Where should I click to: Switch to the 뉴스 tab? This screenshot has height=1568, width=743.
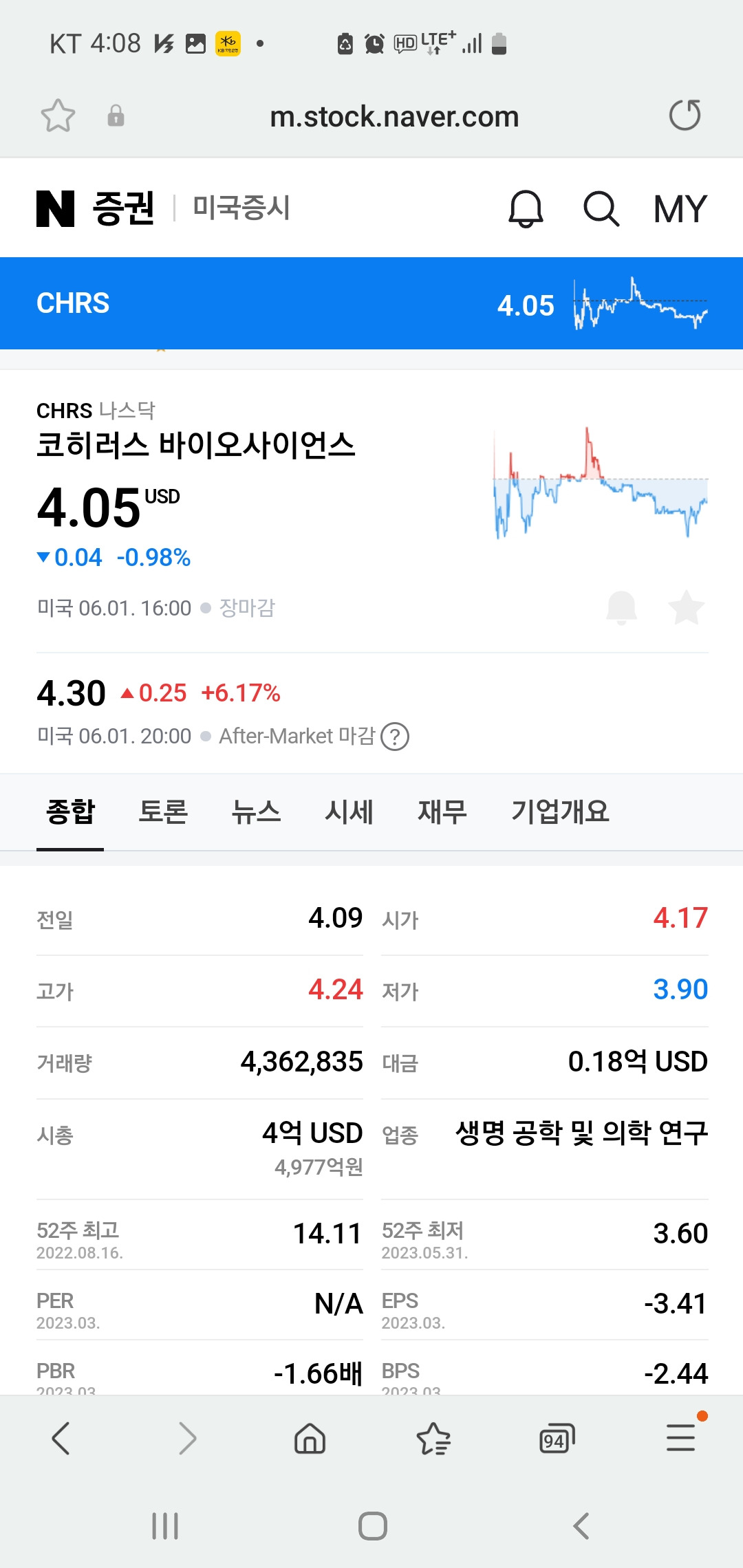click(x=256, y=812)
